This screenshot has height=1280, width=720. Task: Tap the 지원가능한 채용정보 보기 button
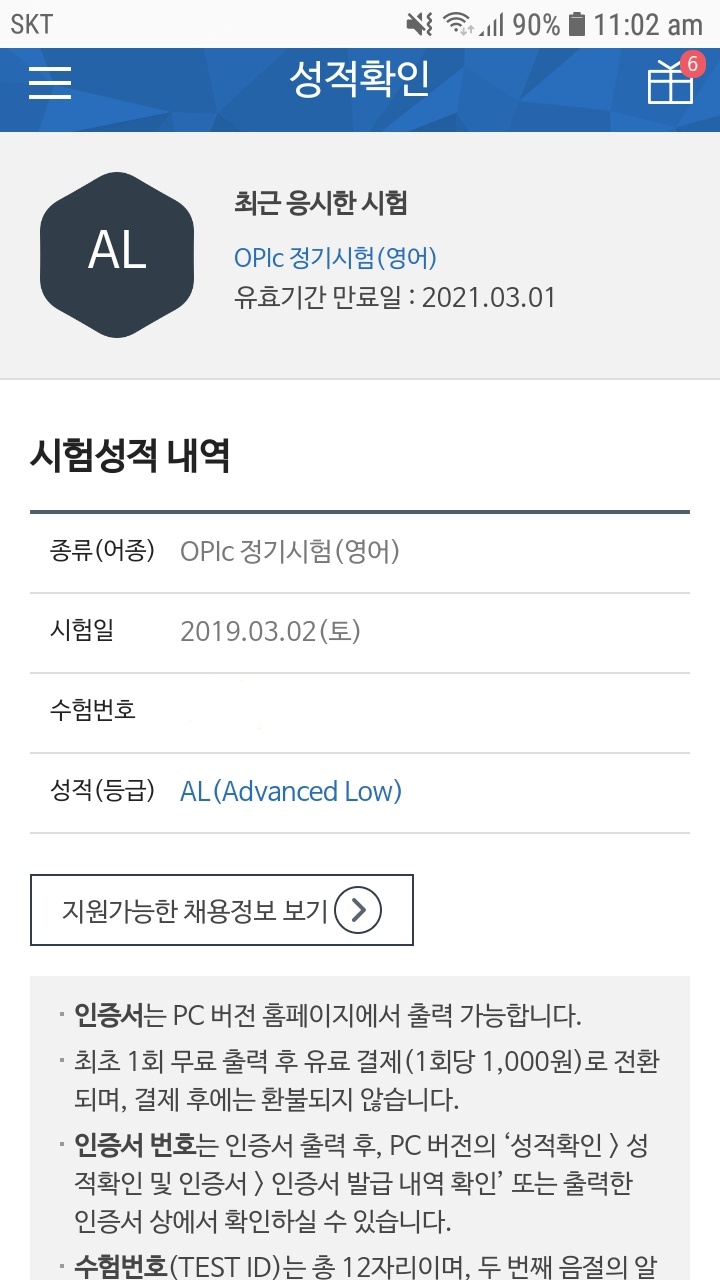coord(222,910)
